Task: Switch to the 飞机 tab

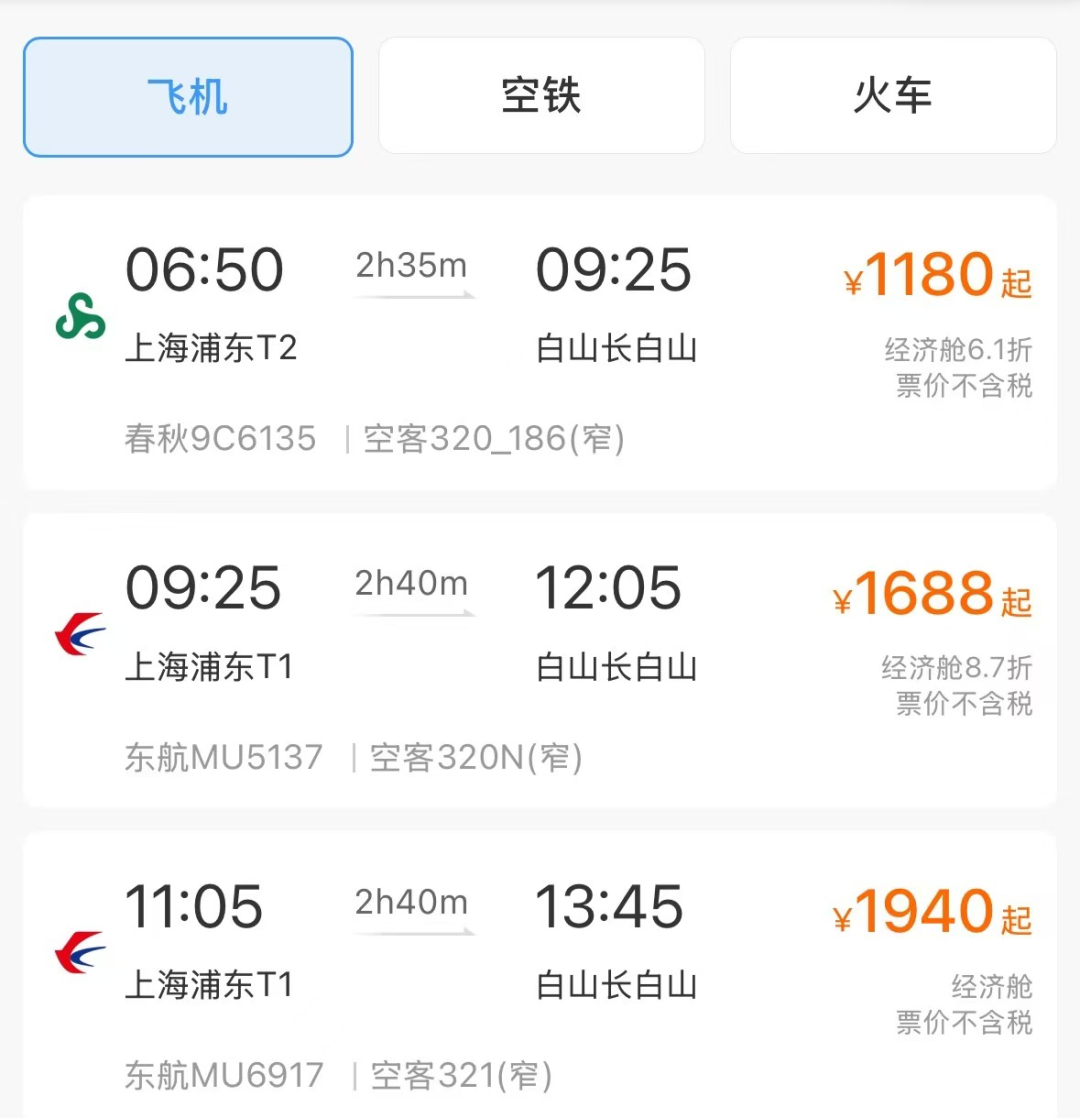Action: point(188,97)
